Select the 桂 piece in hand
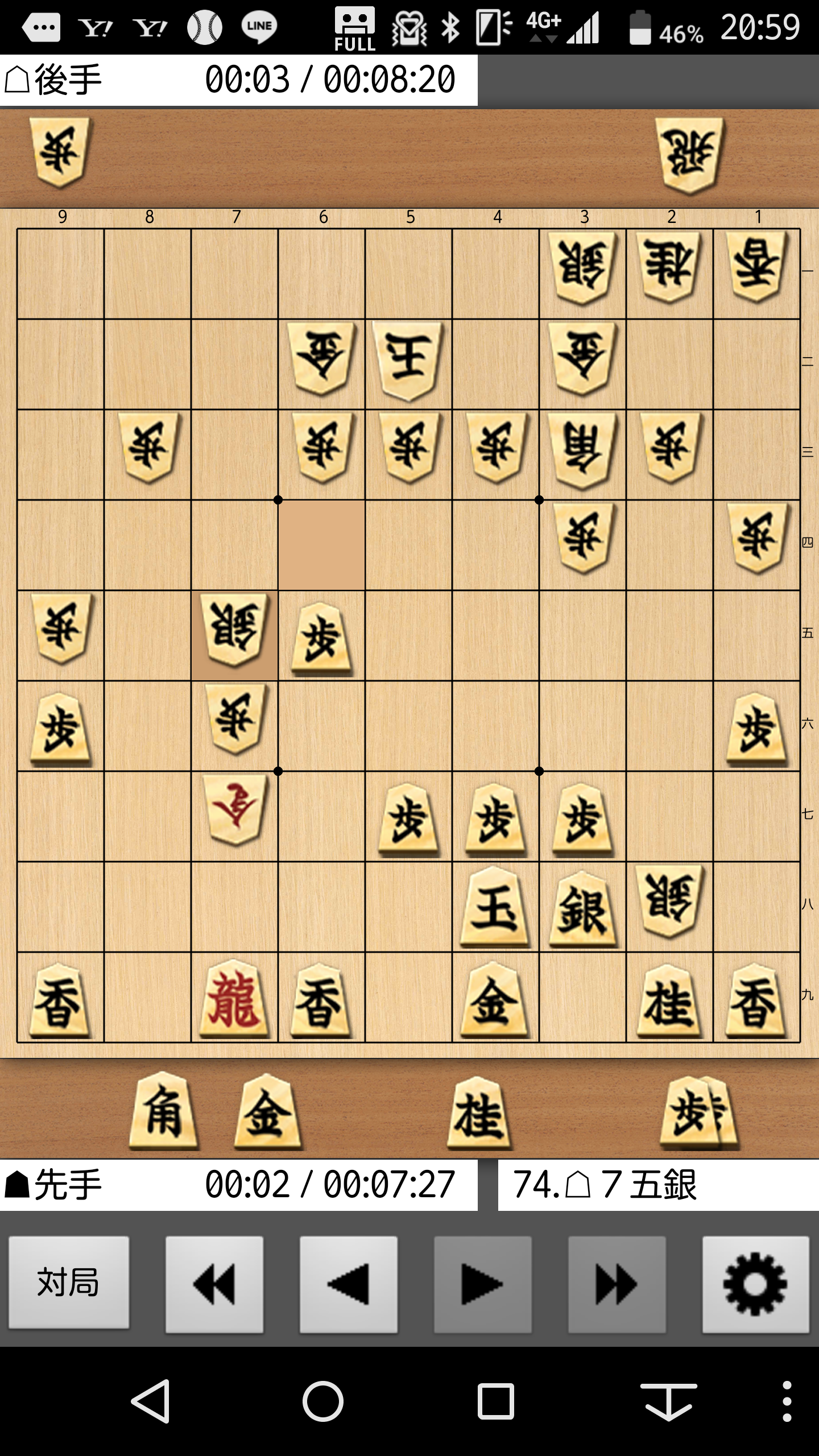The height and width of the screenshot is (1456, 819). (479, 1112)
